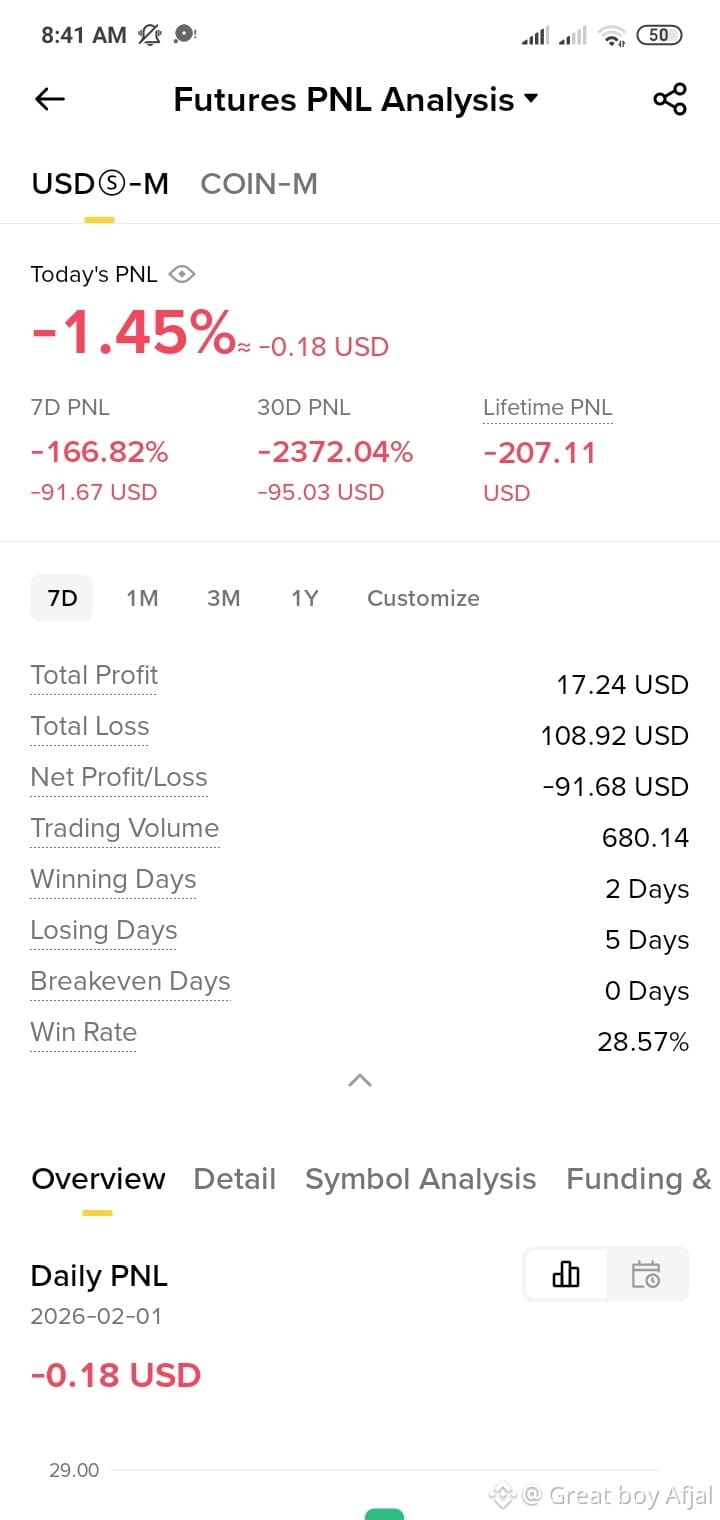The height and width of the screenshot is (1520, 720).
Task: Choose the 3M time range
Action: click(x=223, y=598)
